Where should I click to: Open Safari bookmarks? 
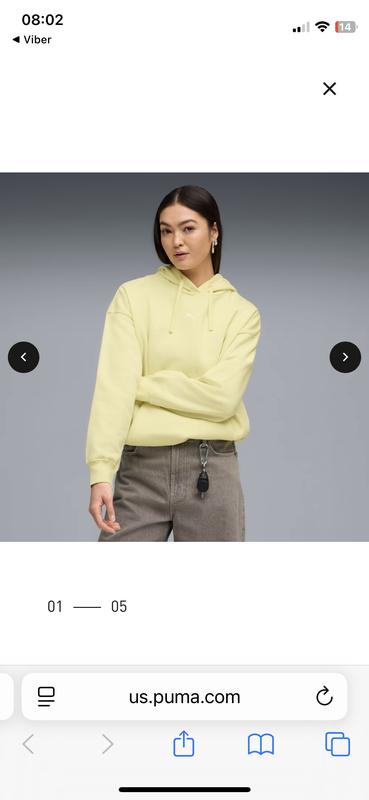pyautogui.click(x=261, y=744)
